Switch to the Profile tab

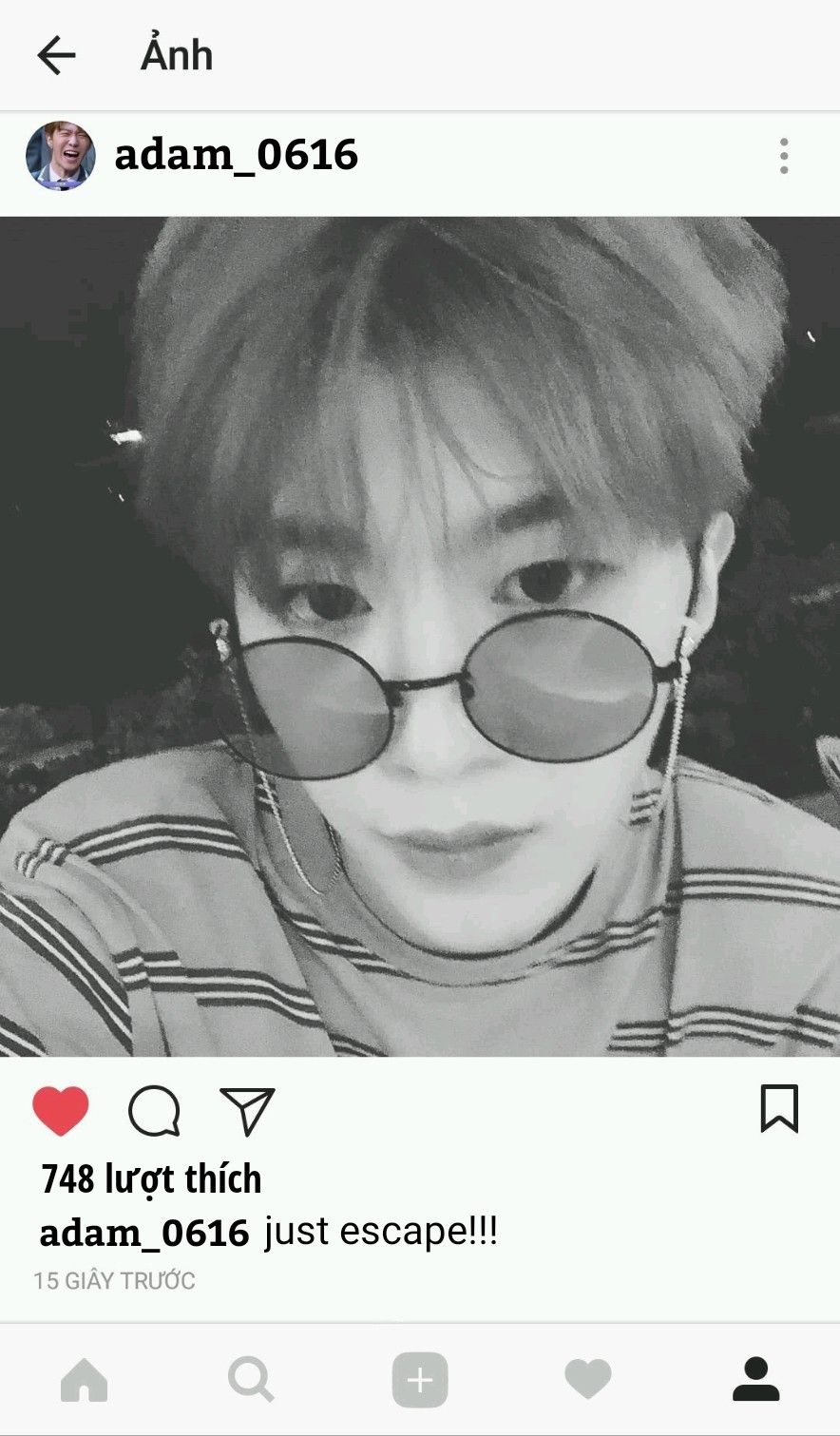(x=756, y=1379)
